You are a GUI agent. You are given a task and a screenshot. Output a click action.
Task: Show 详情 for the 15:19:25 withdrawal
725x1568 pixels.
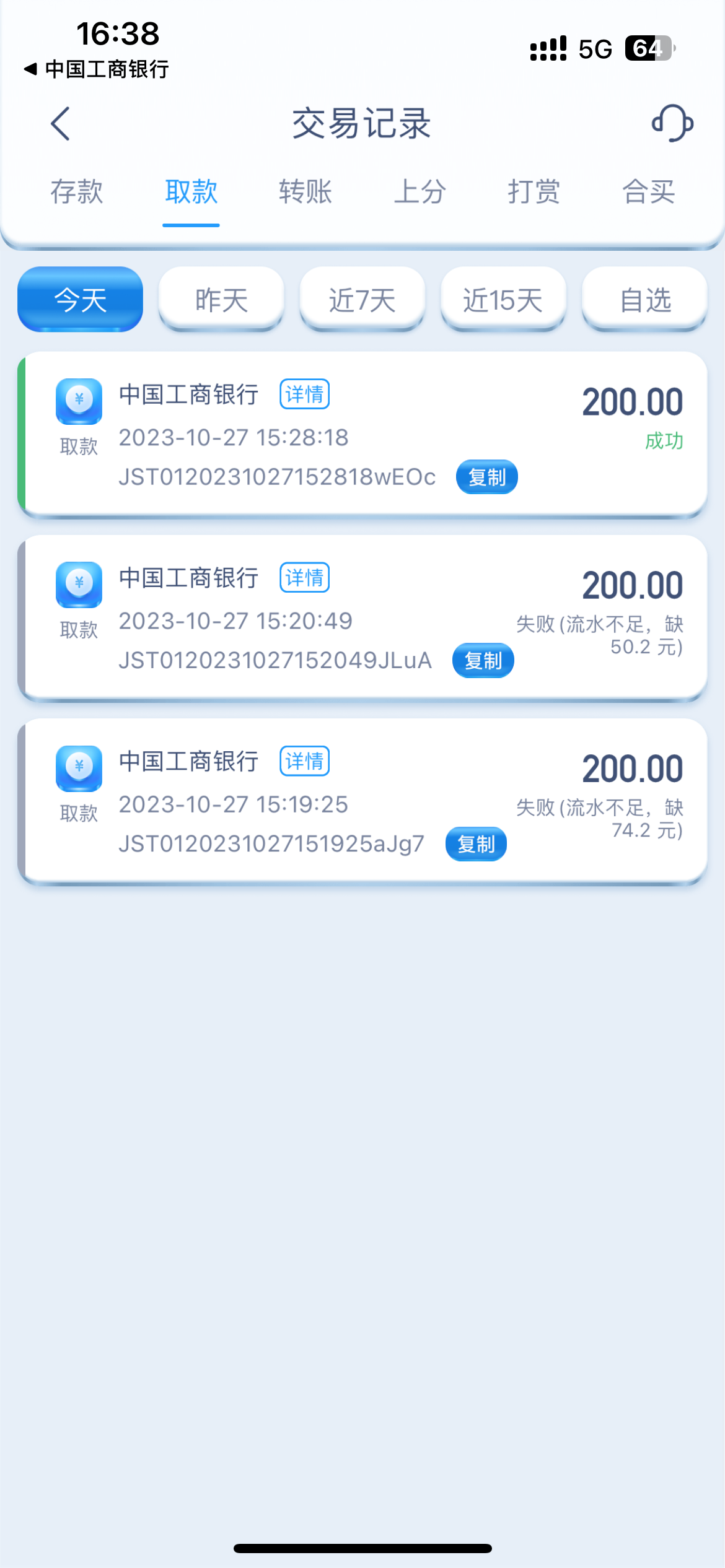[x=304, y=761]
